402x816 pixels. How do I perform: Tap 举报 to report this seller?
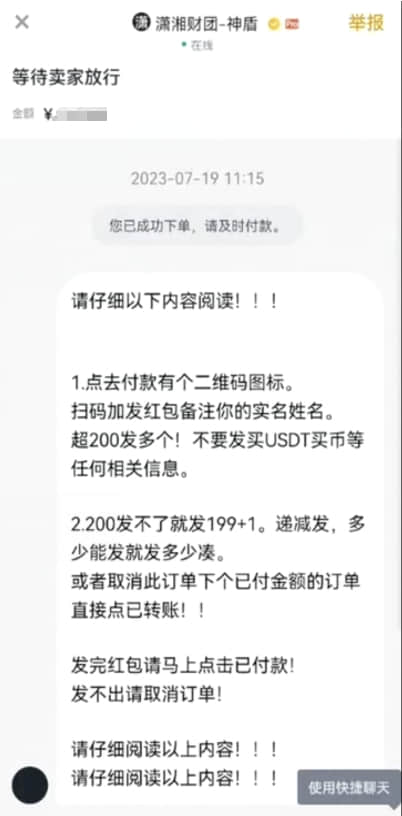(x=366, y=23)
